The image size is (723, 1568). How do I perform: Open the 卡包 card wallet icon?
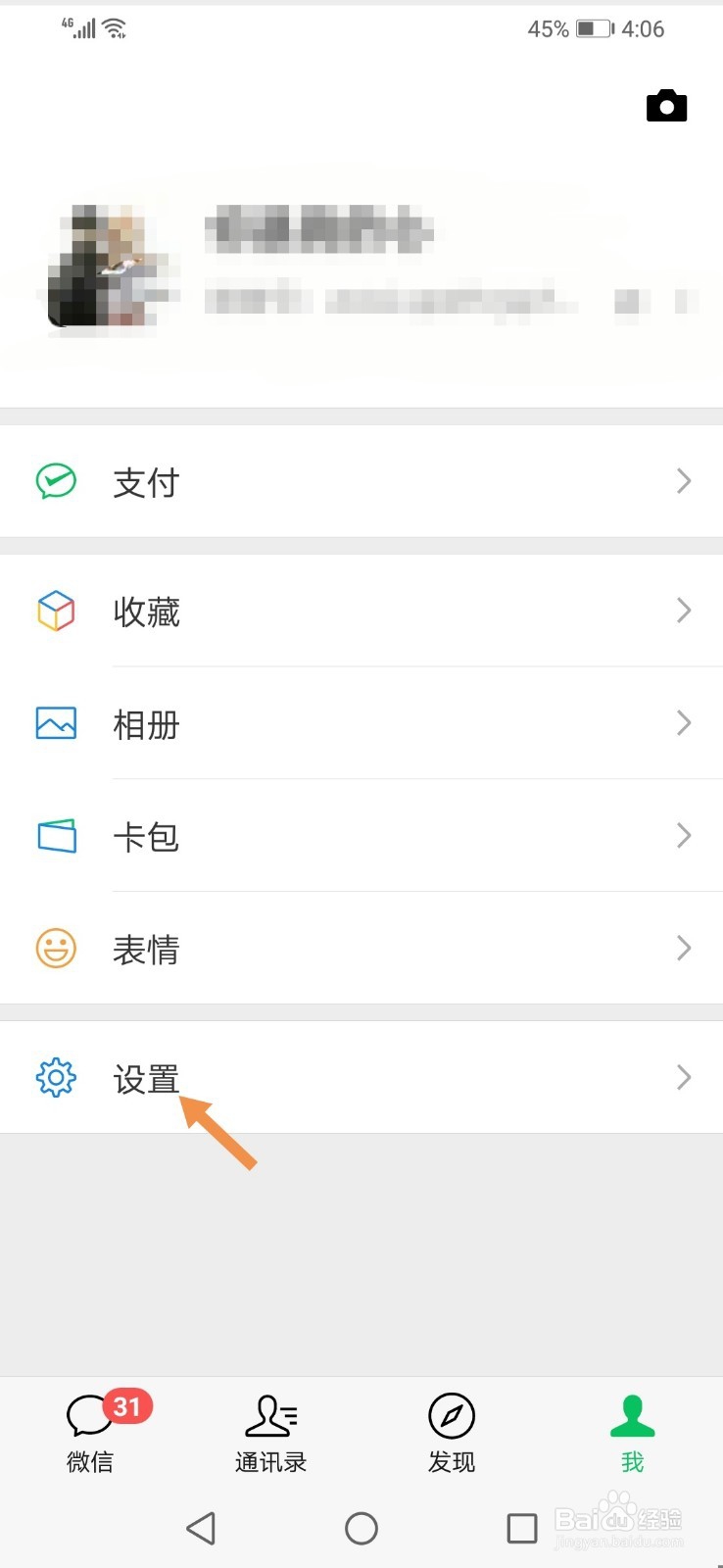[56, 836]
